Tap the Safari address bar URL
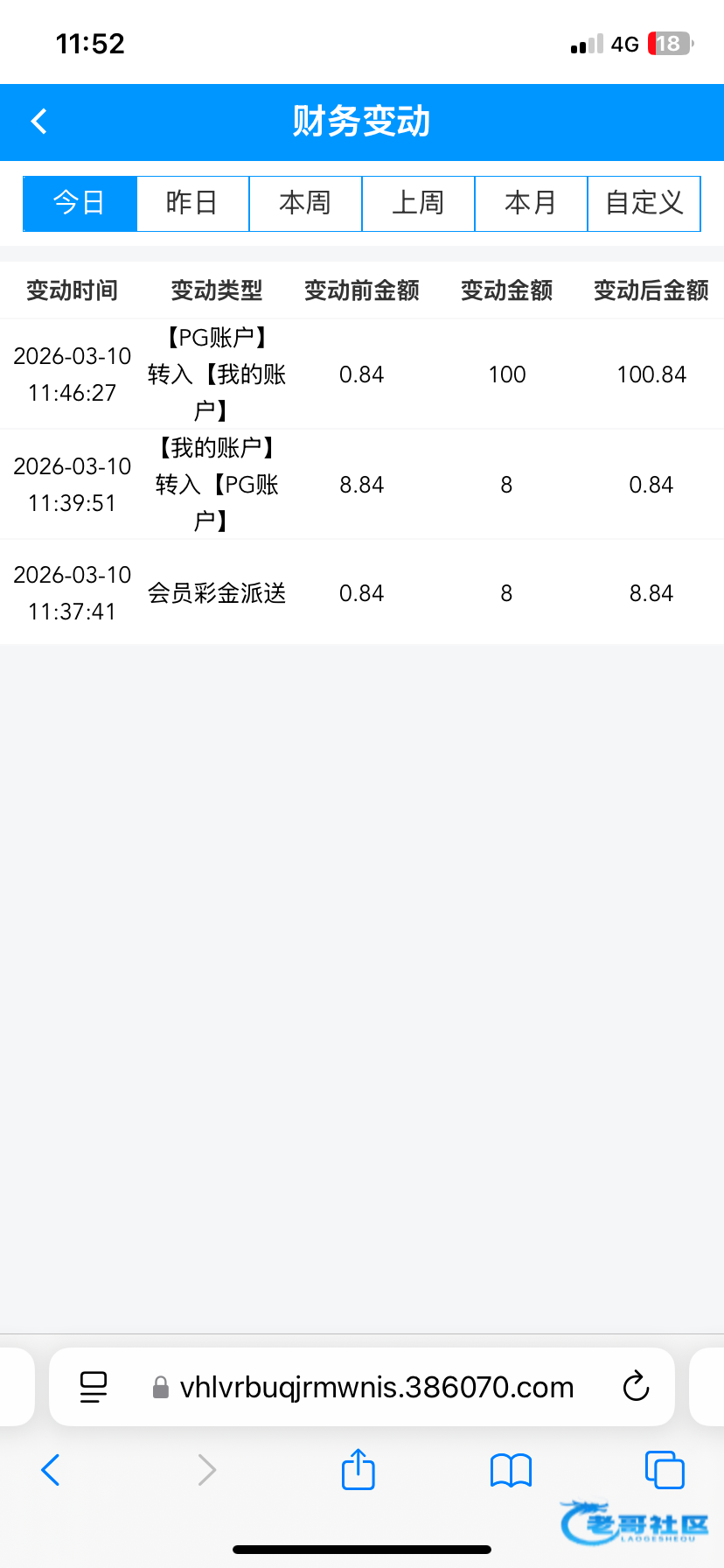 pyautogui.click(x=376, y=1387)
